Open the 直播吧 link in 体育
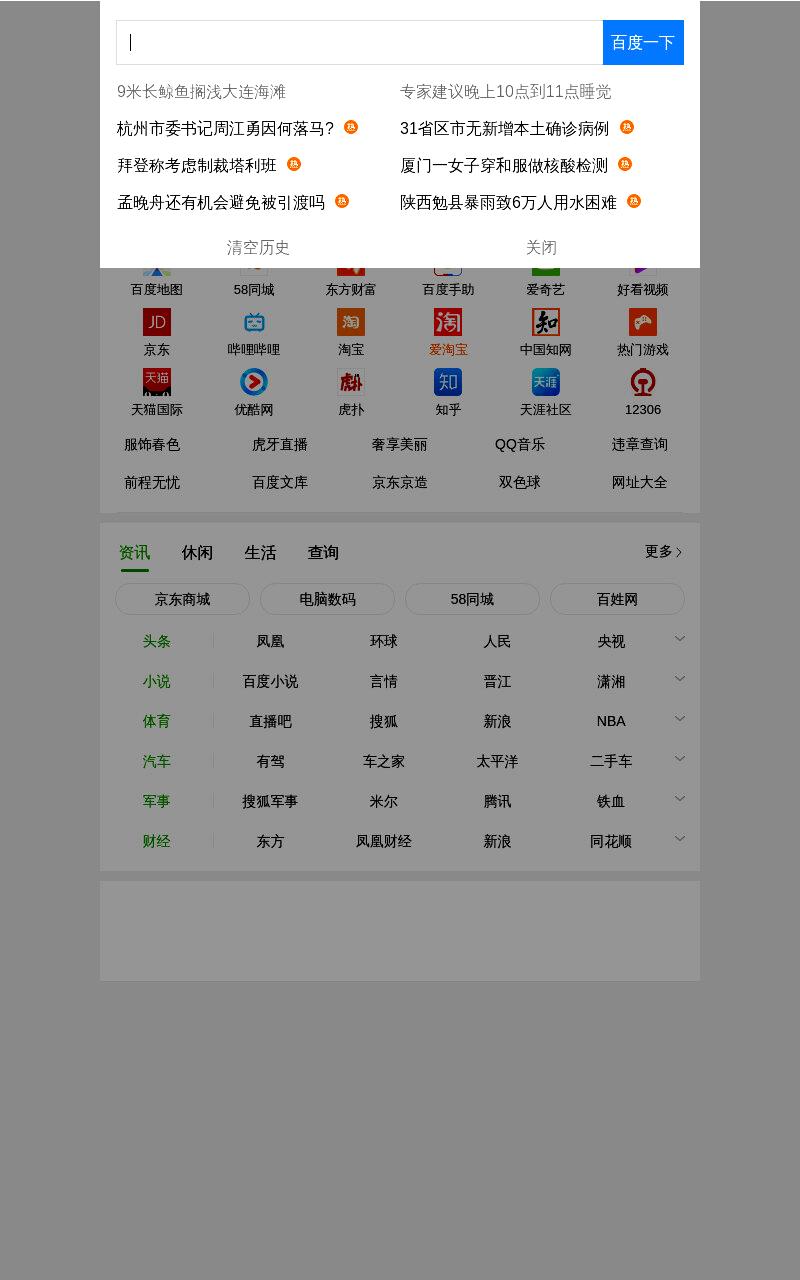Viewport: 800px width, 1280px height. click(270, 721)
